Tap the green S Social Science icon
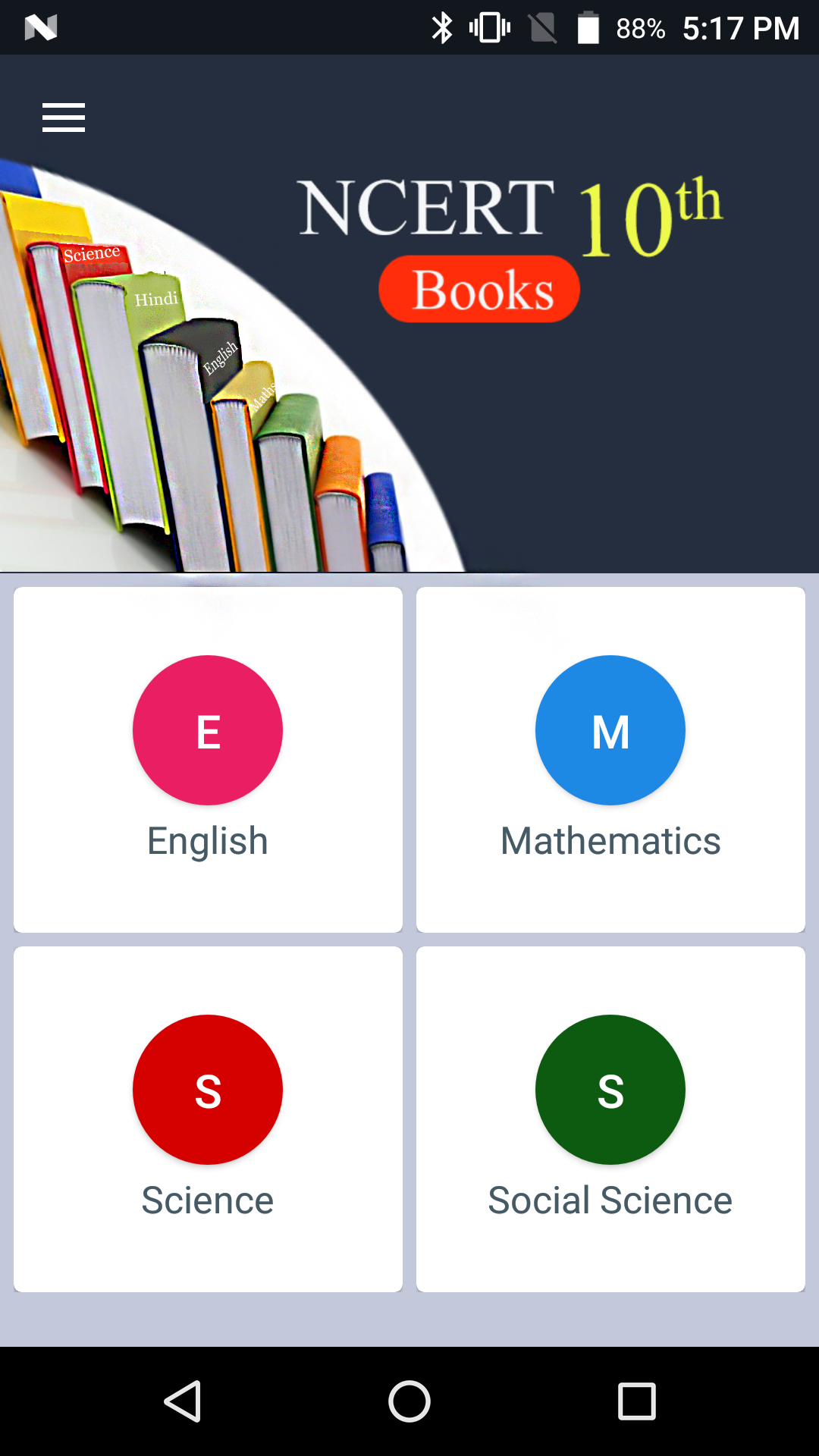 [610, 1090]
